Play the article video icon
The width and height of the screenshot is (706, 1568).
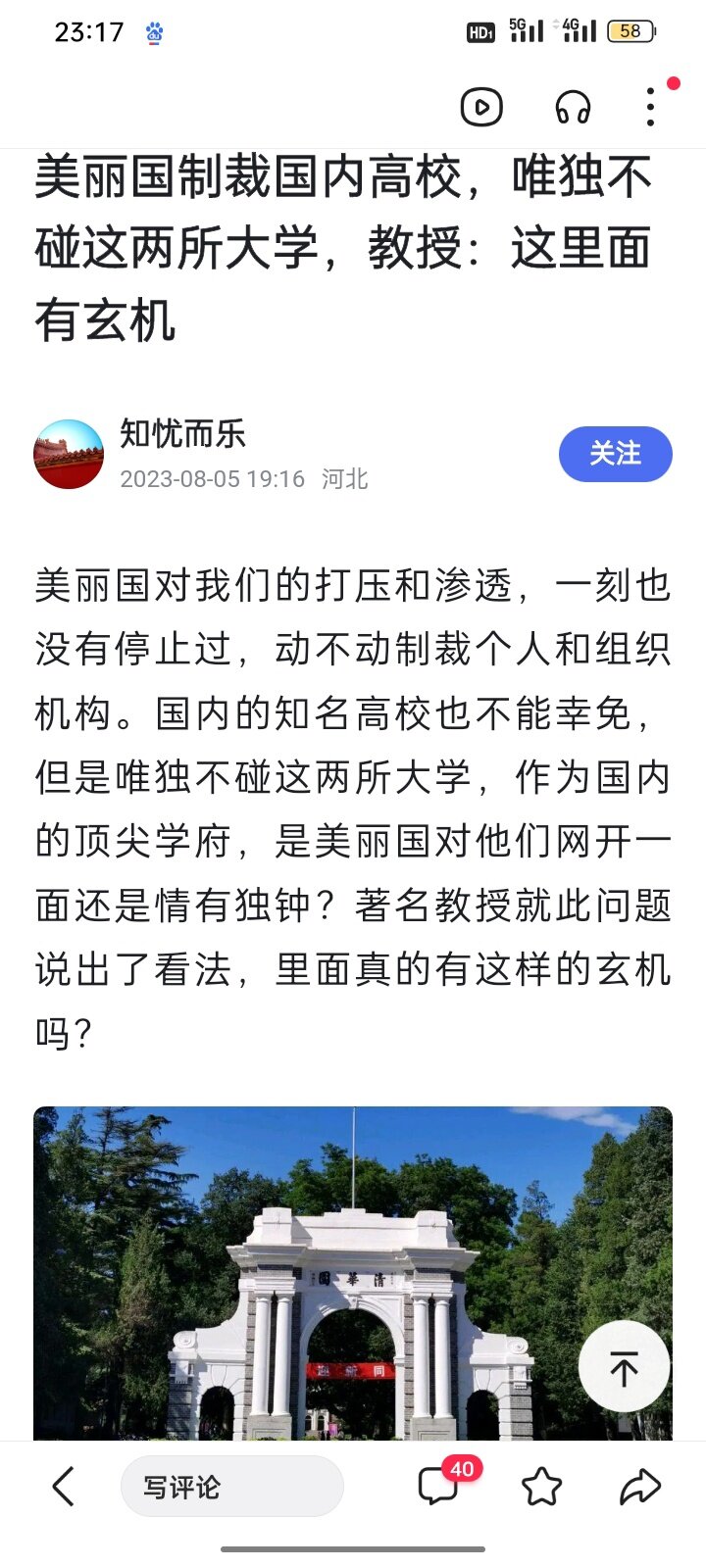click(481, 107)
